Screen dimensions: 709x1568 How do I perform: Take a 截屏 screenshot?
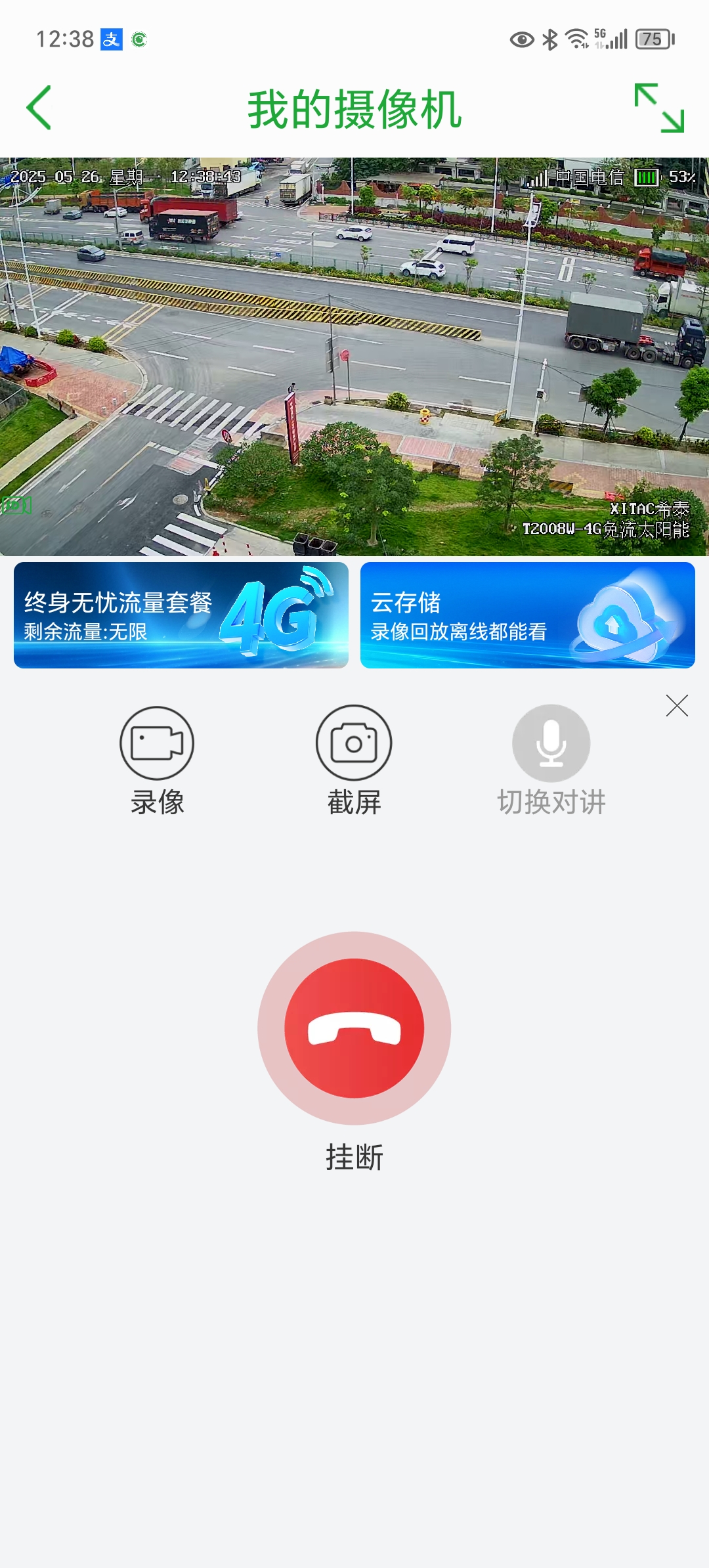click(x=354, y=743)
